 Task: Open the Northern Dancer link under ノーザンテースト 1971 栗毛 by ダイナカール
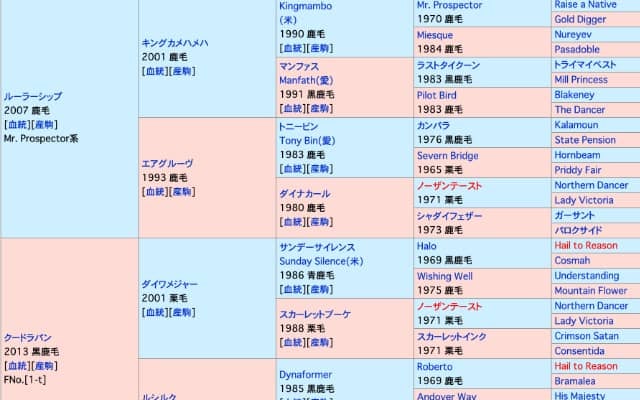591,186
